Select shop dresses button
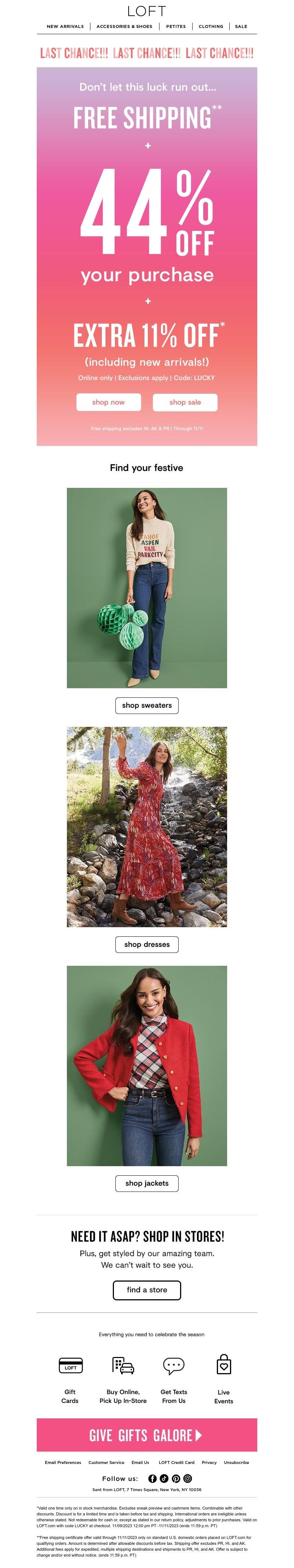294x1568 pixels. (x=147, y=944)
